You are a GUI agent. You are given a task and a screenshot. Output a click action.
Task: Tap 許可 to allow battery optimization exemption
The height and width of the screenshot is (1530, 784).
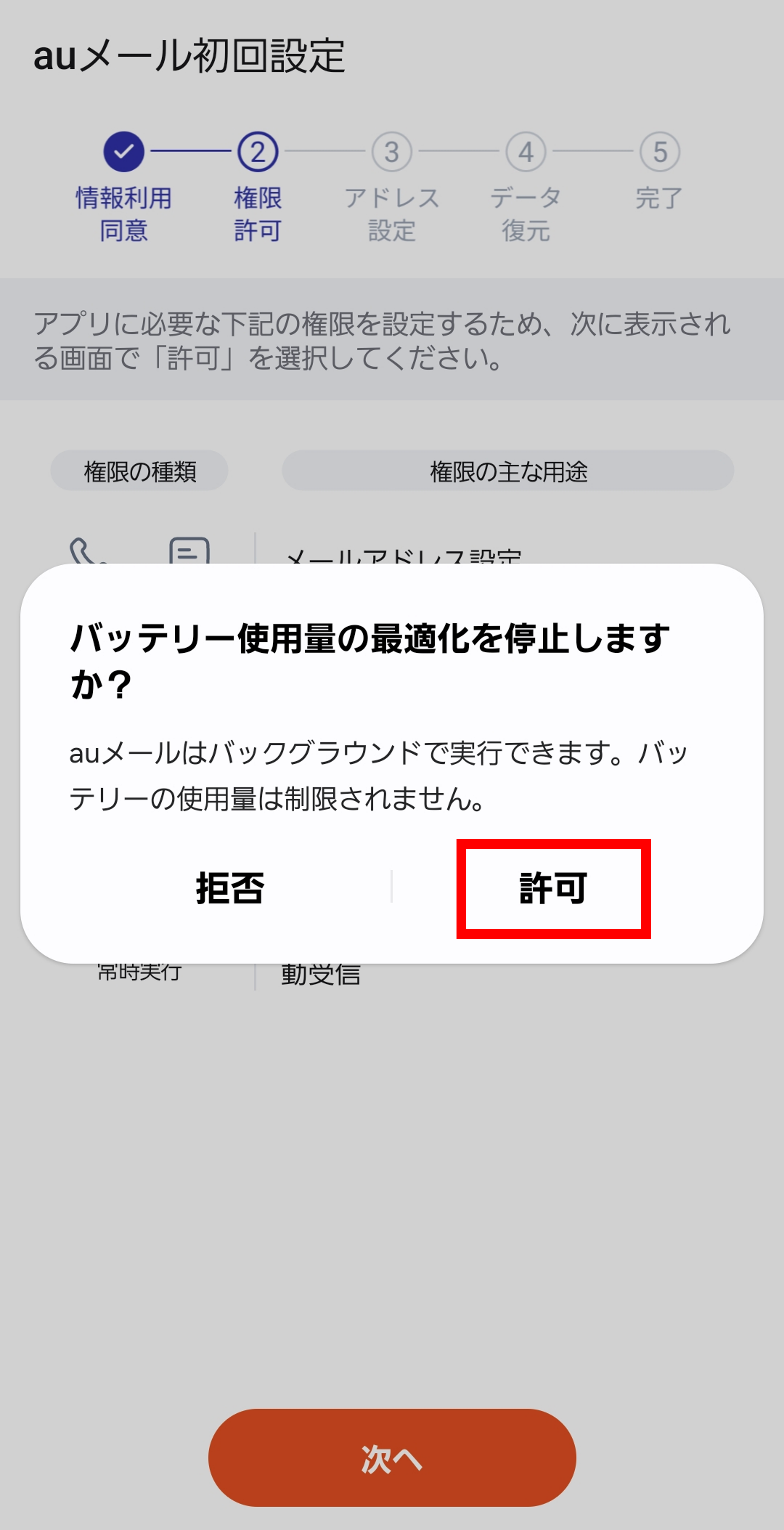pos(553,889)
